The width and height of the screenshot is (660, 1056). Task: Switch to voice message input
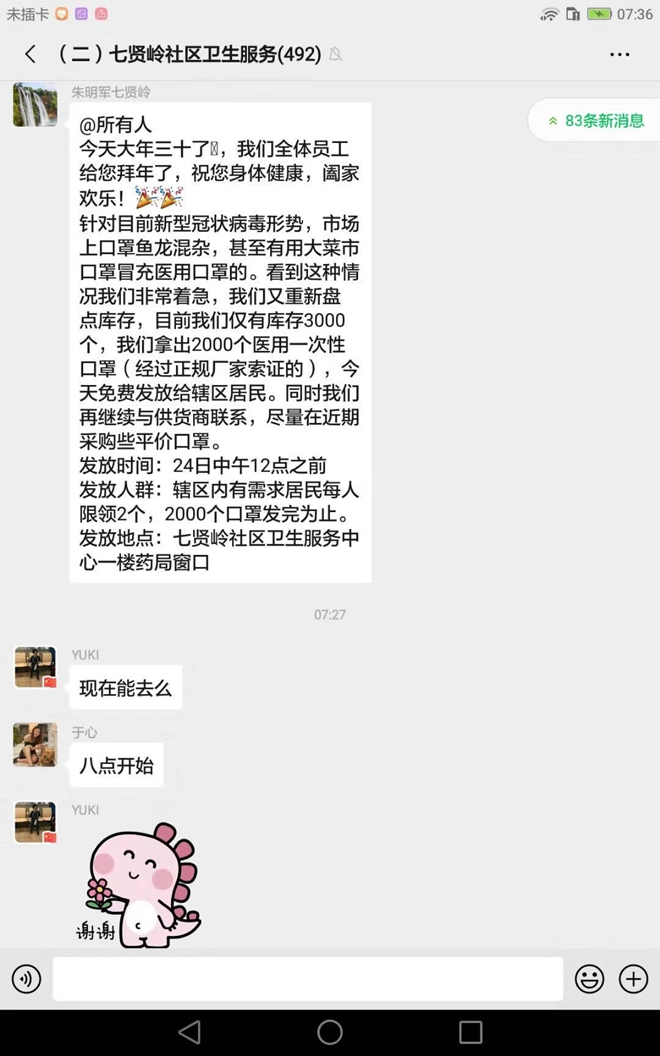pos(27,979)
